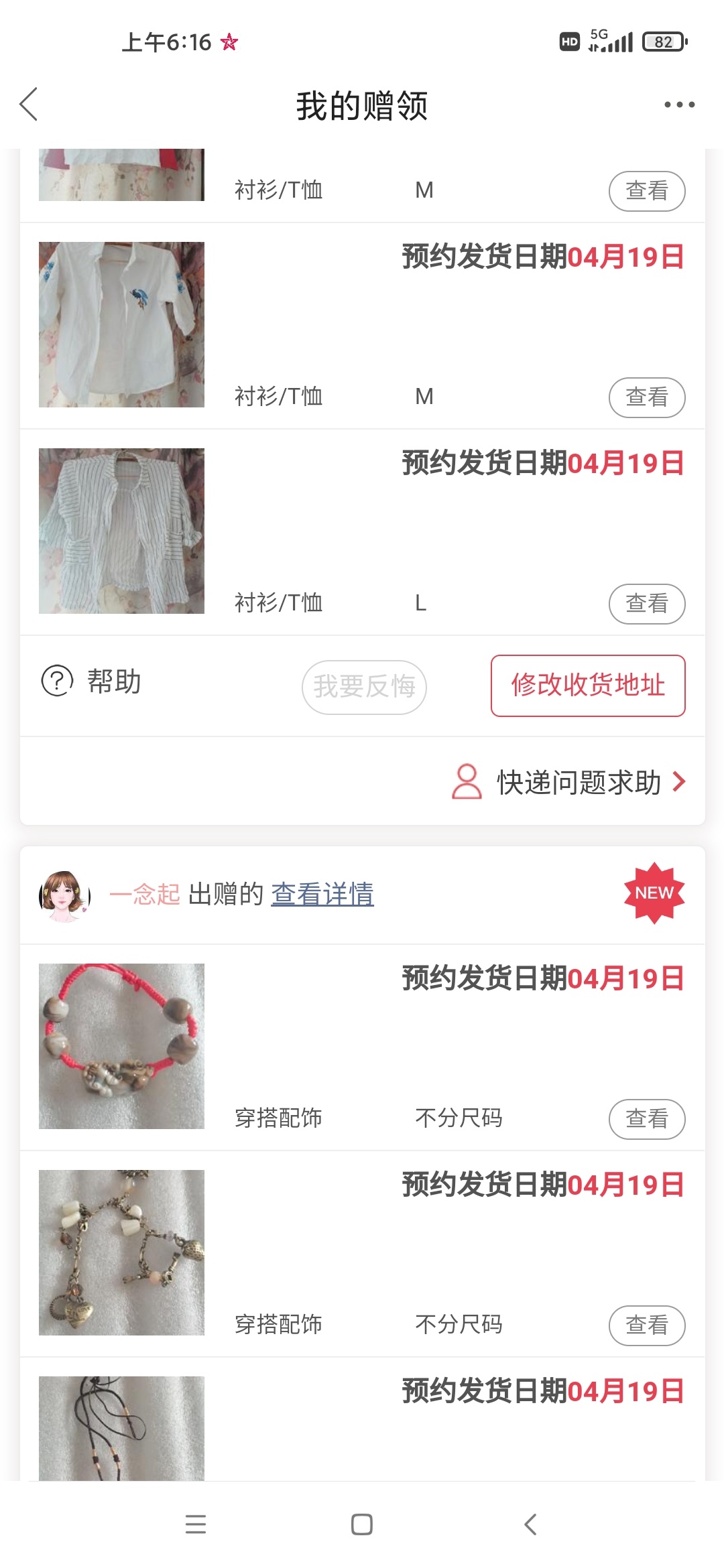Image resolution: width=724 pixels, height=1568 pixels.
Task: Tap 查看 for the red bracelet accessory
Action: (646, 1118)
